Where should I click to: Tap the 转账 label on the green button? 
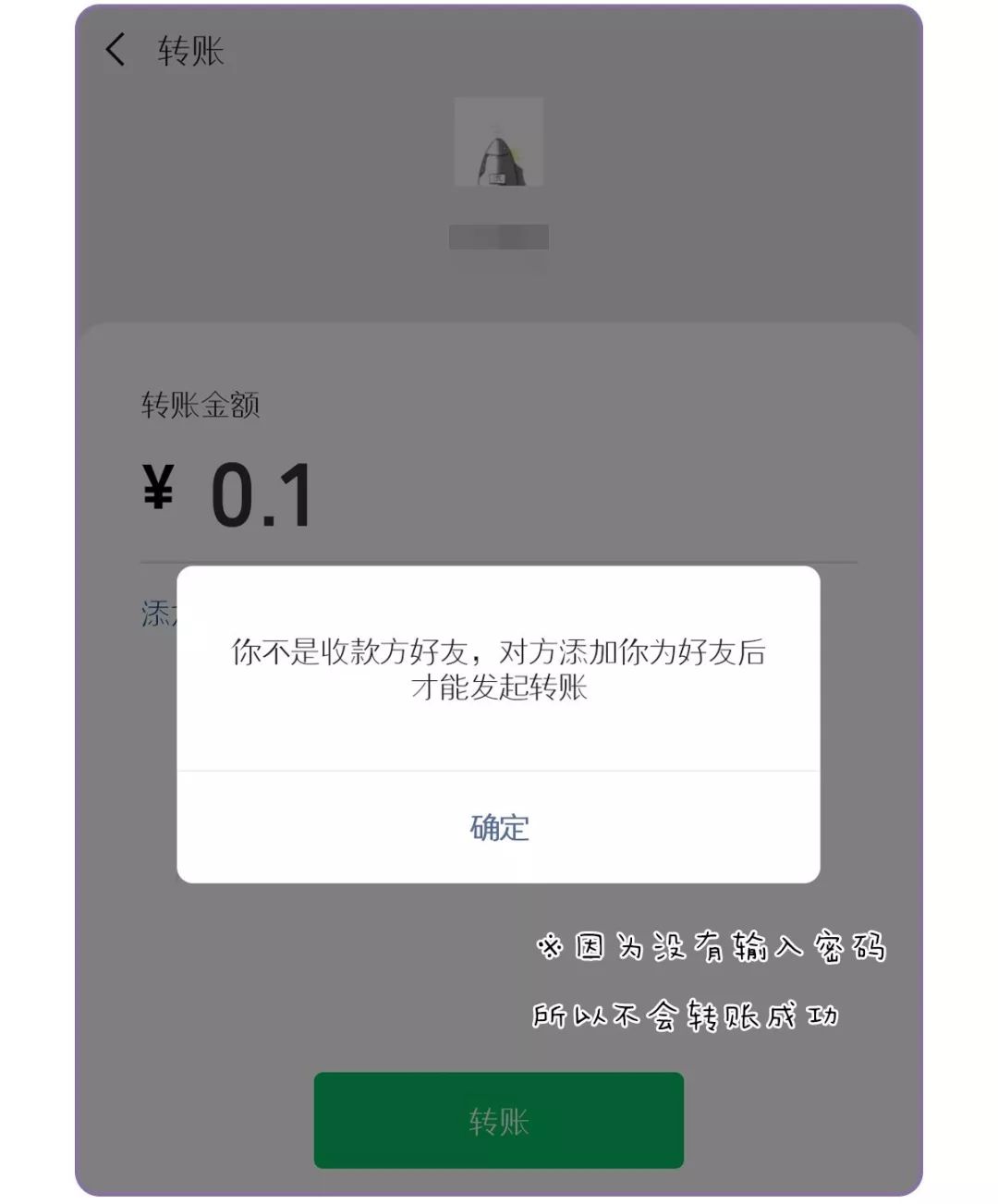click(x=498, y=1121)
